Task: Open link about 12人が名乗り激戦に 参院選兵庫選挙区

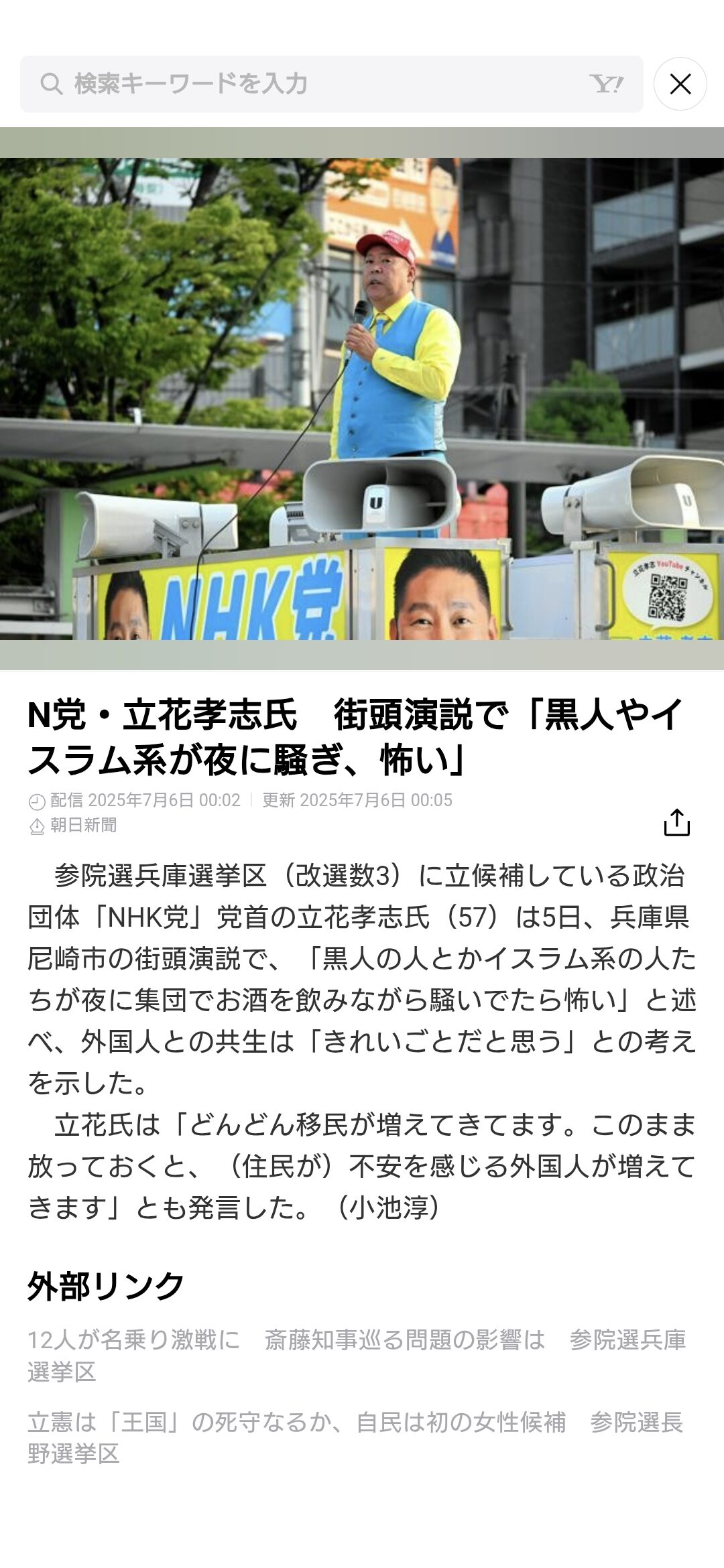Action: click(x=357, y=1356)
